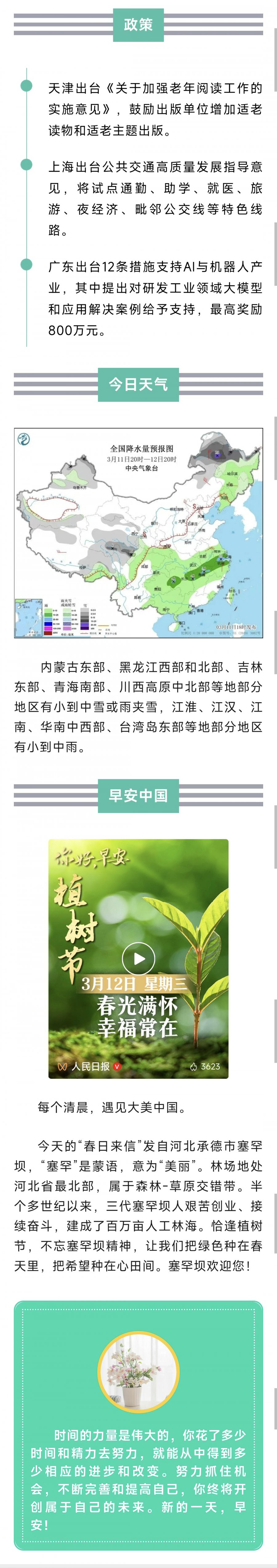Play the 植树节 morning greeting video
The image size is (277, 1568).
tap(138, 959)
